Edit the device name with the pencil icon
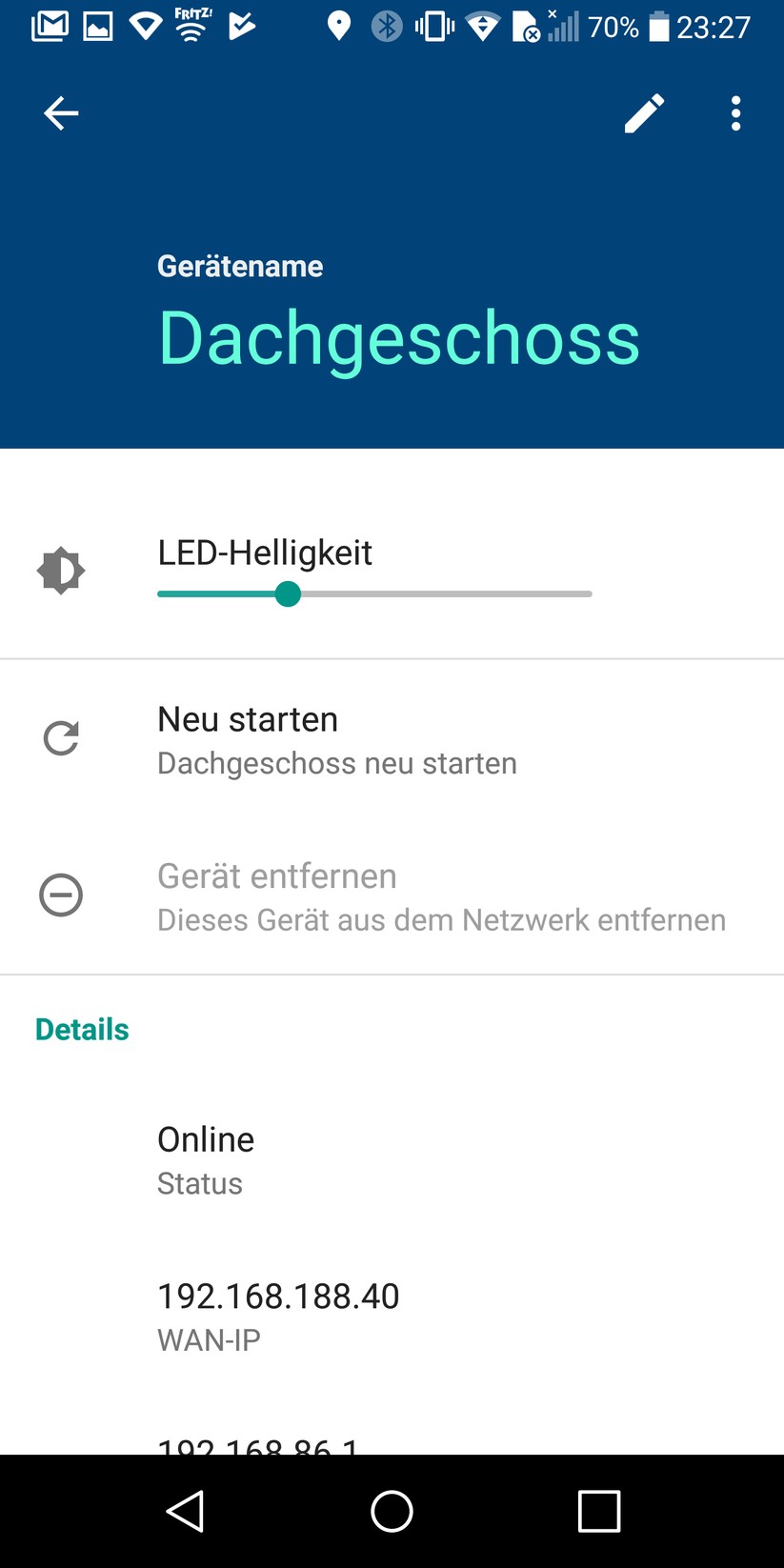Image resolution: width=784 pixels, height=1568 pixels. pos(644,113)
